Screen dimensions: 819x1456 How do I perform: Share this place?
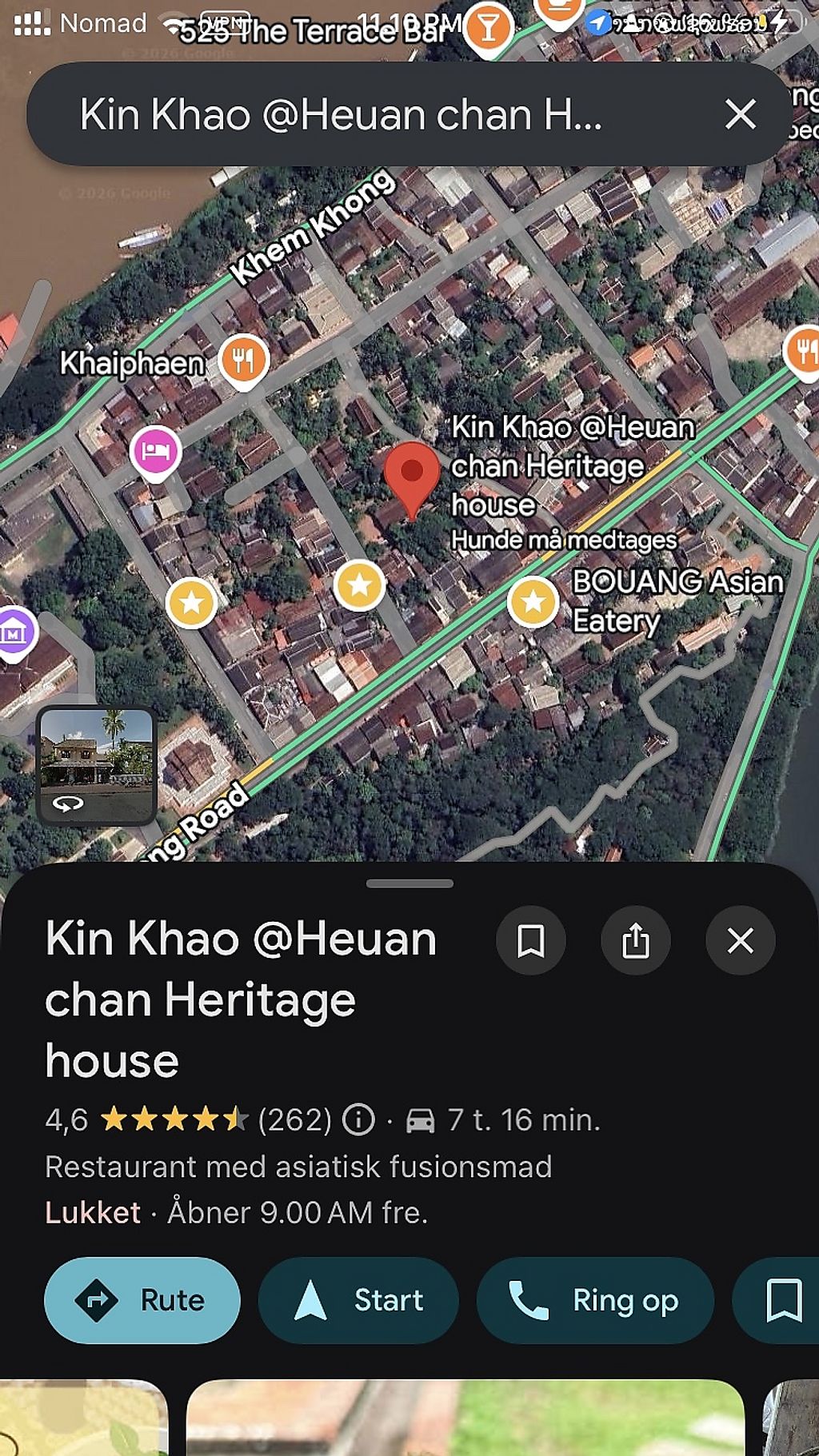636,940
